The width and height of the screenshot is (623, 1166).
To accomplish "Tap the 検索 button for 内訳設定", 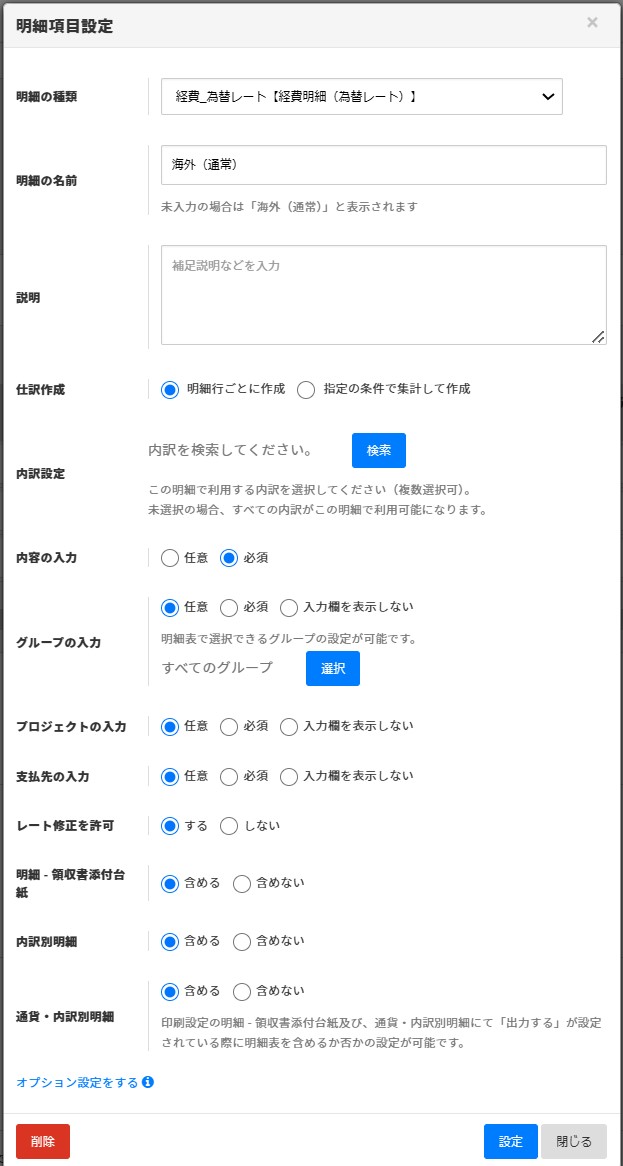I will pyautogui.click(x=378, y=450).
